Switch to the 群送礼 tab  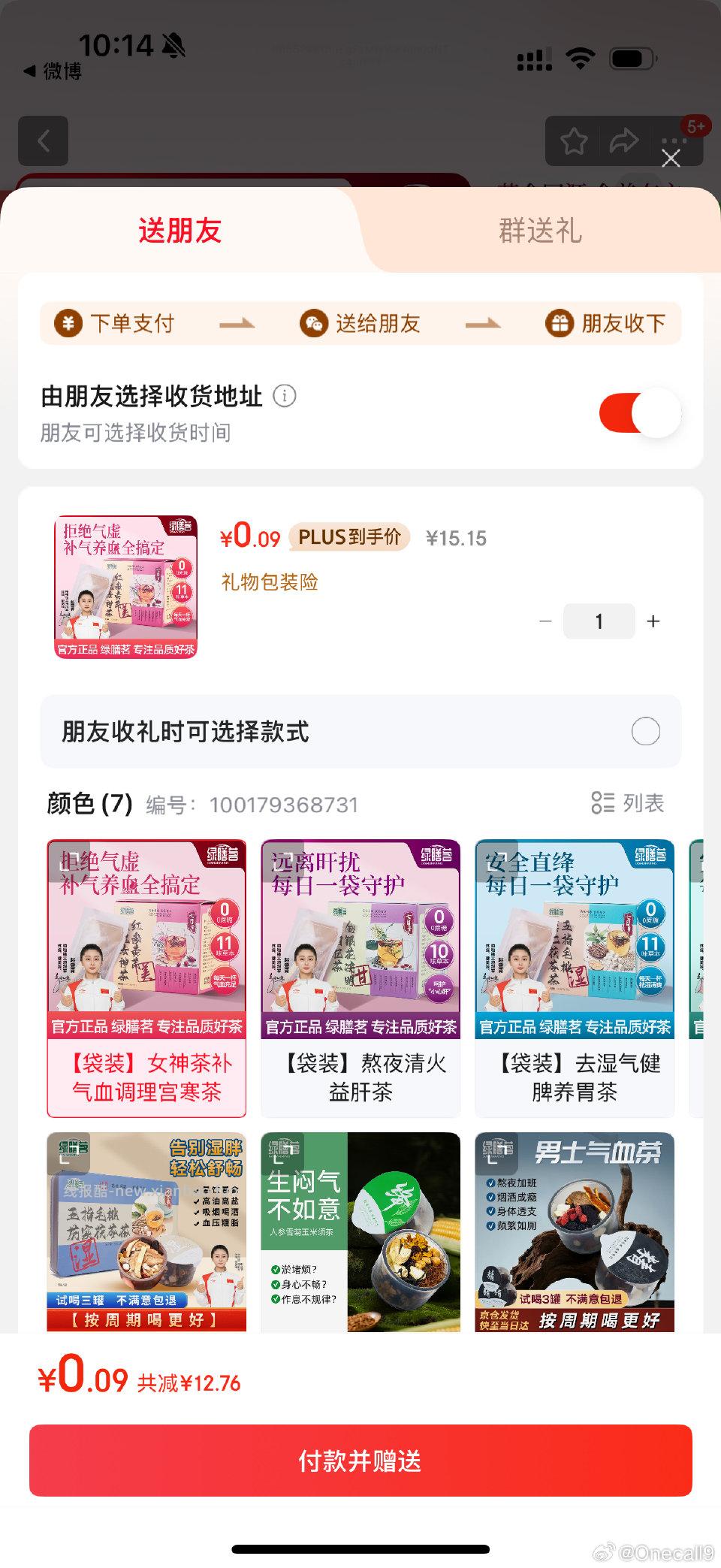(540, 231)
